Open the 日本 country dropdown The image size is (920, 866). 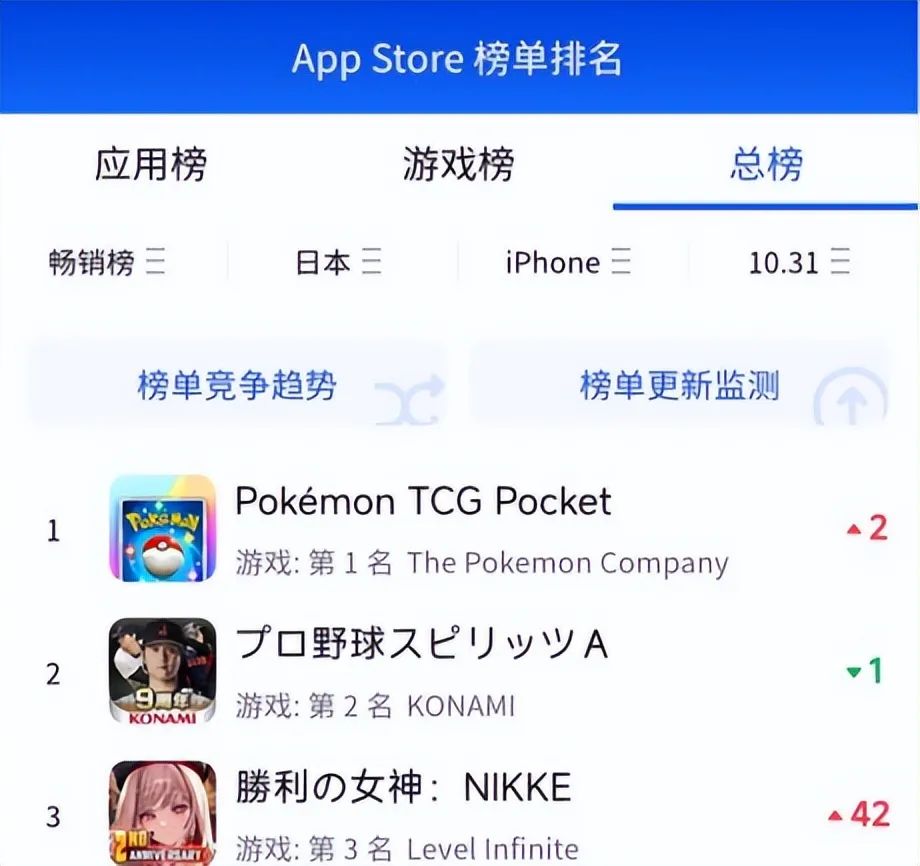coord(338,263)
